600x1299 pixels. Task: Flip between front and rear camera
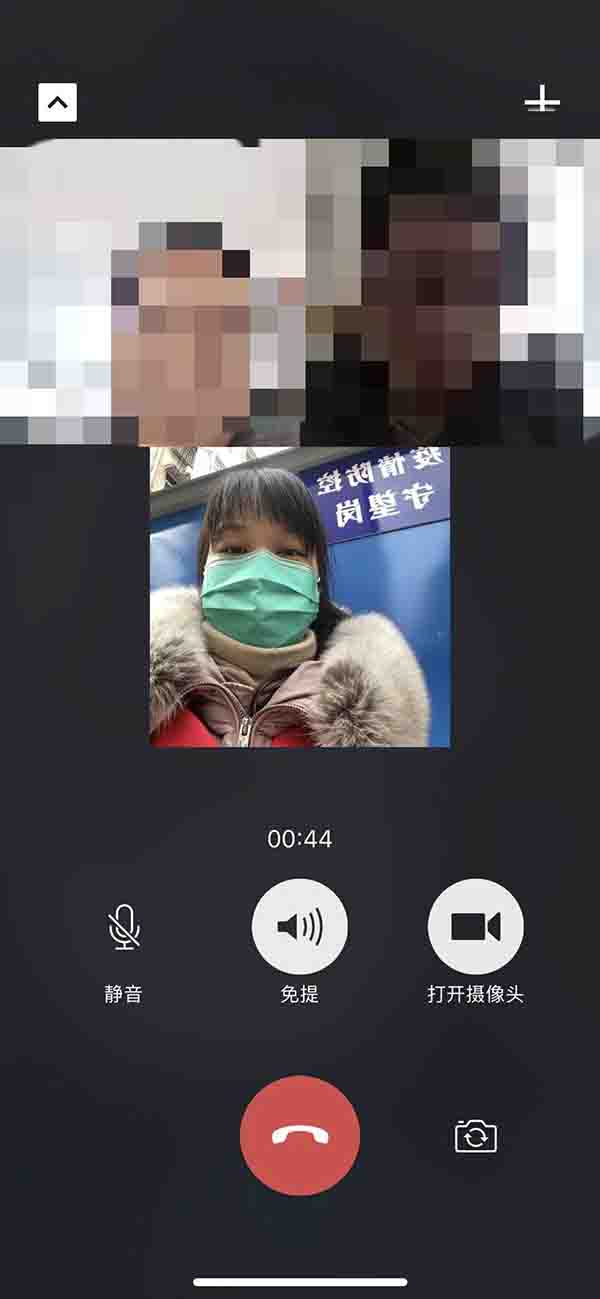tap(476, 1136)
